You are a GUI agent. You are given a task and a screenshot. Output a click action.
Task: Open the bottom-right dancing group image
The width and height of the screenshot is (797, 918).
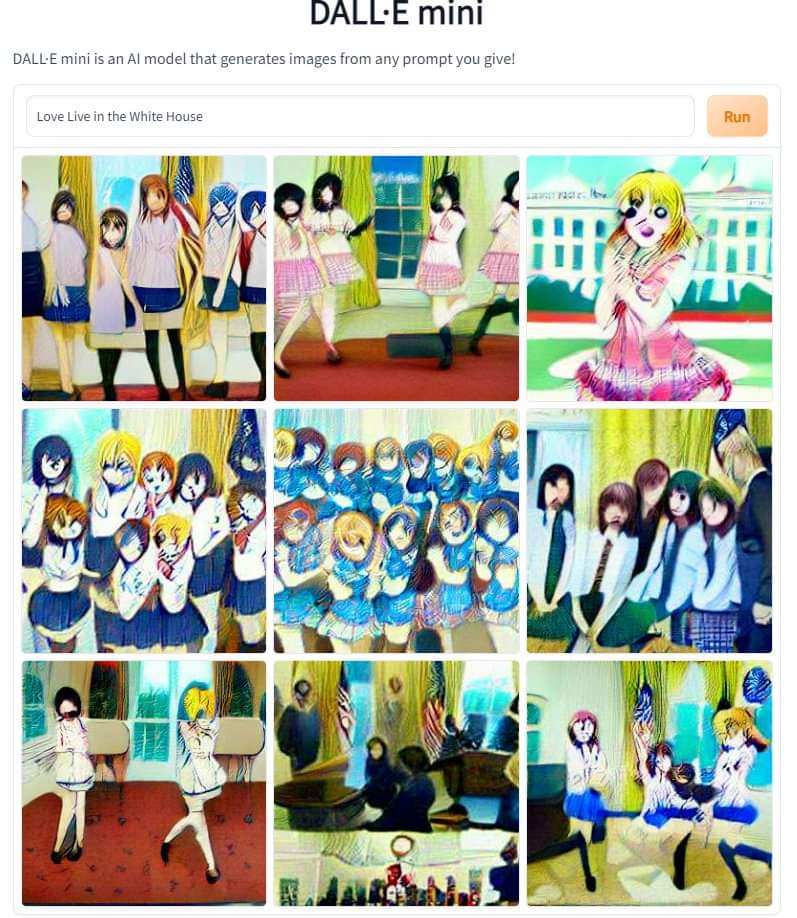tap(649, 783)
